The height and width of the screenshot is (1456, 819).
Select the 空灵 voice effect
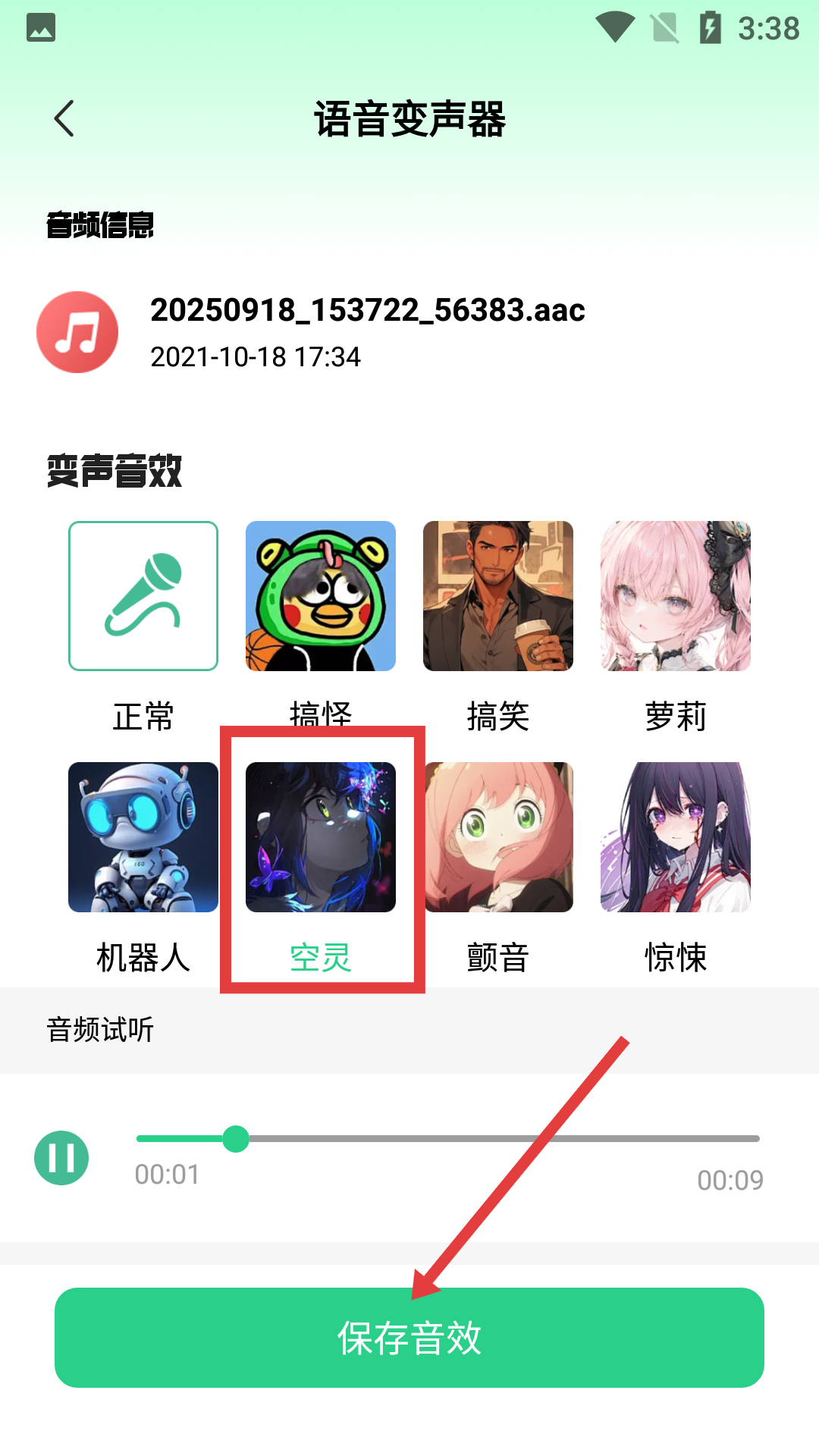321,837
